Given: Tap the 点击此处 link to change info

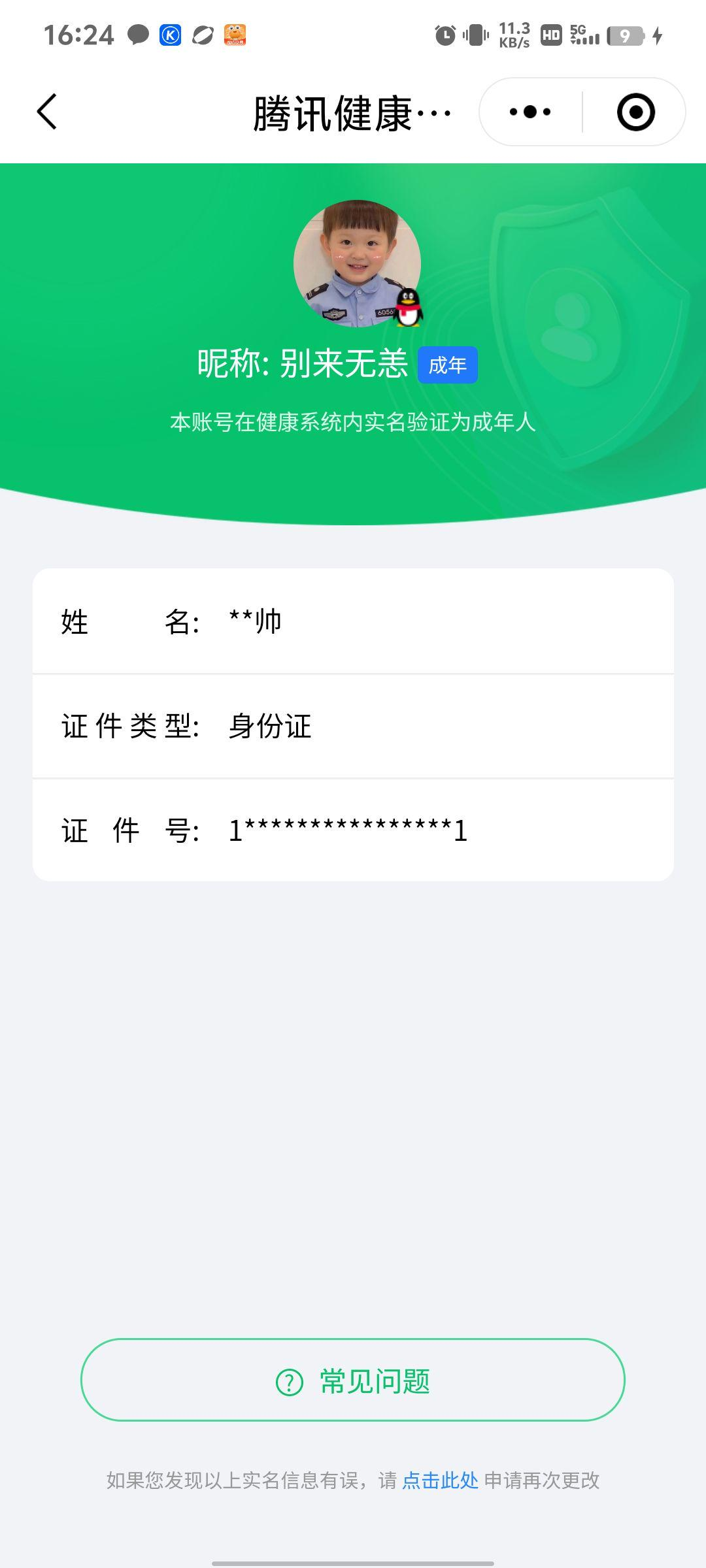Looking at the screenshot, I should (440, 1480).
